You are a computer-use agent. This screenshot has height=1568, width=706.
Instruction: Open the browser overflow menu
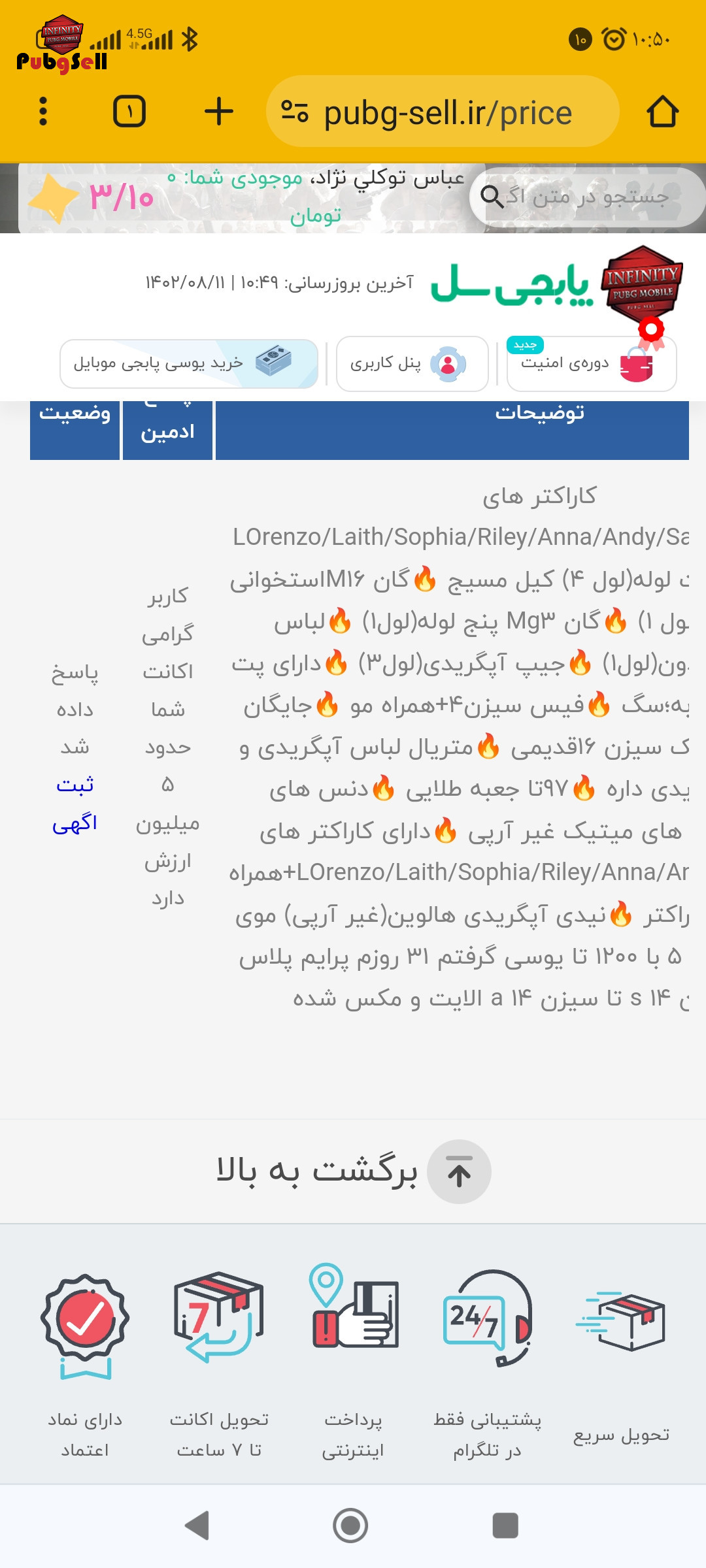coord(43,112)
